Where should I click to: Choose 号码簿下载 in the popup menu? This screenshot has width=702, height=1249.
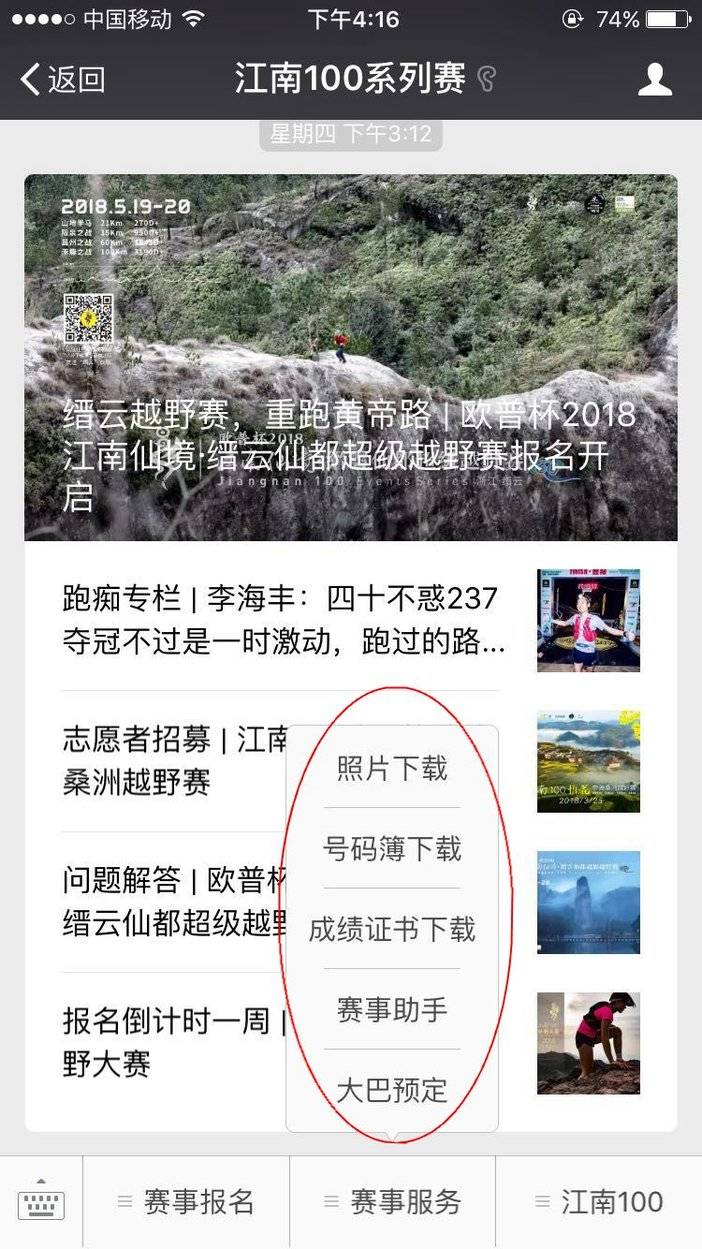pos(392,849)
